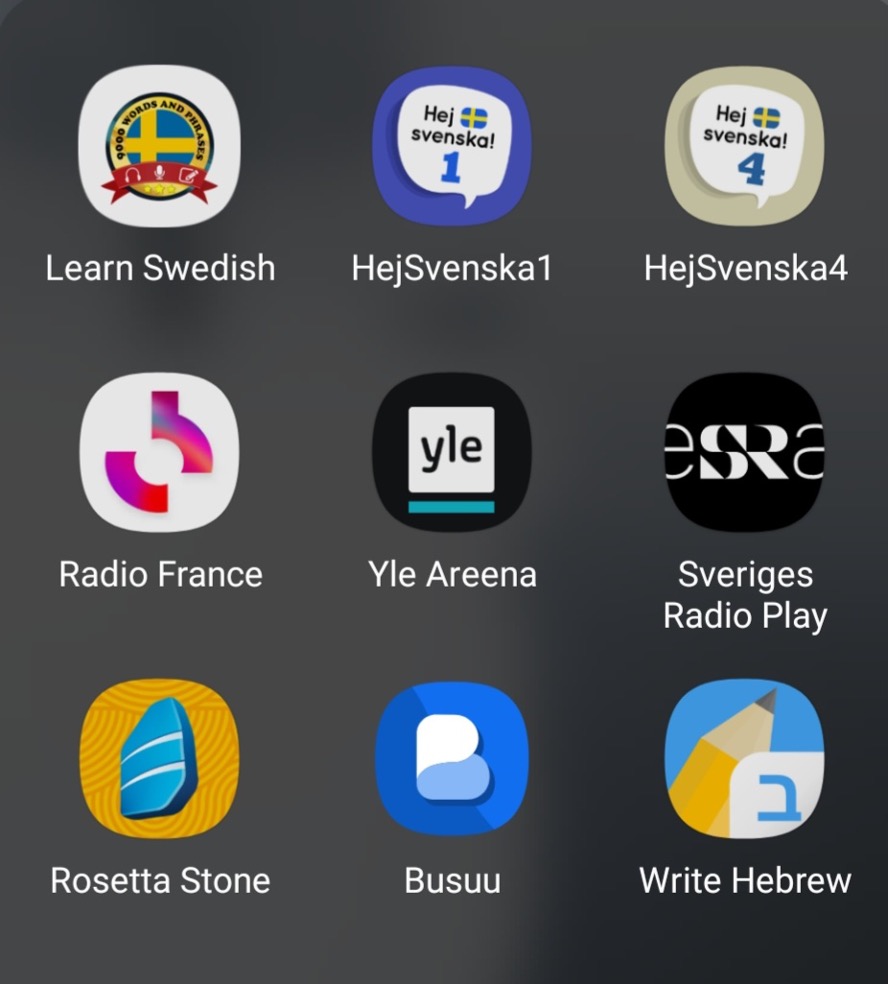Start Sveriges Radio Play app

[745, 452]
